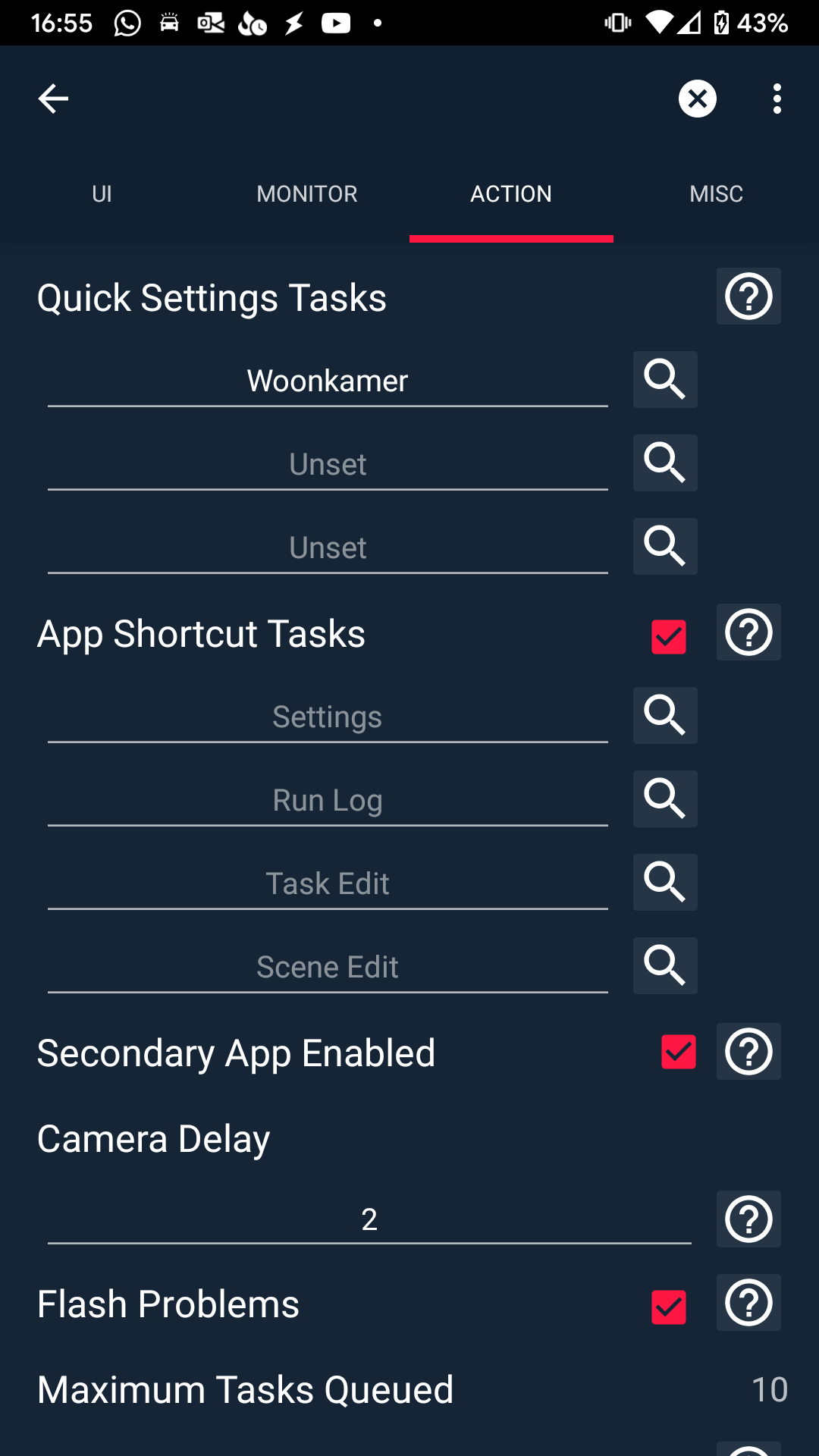Edit the Camera Delay value
The image size is (819, 1456).
point(369,1219)
